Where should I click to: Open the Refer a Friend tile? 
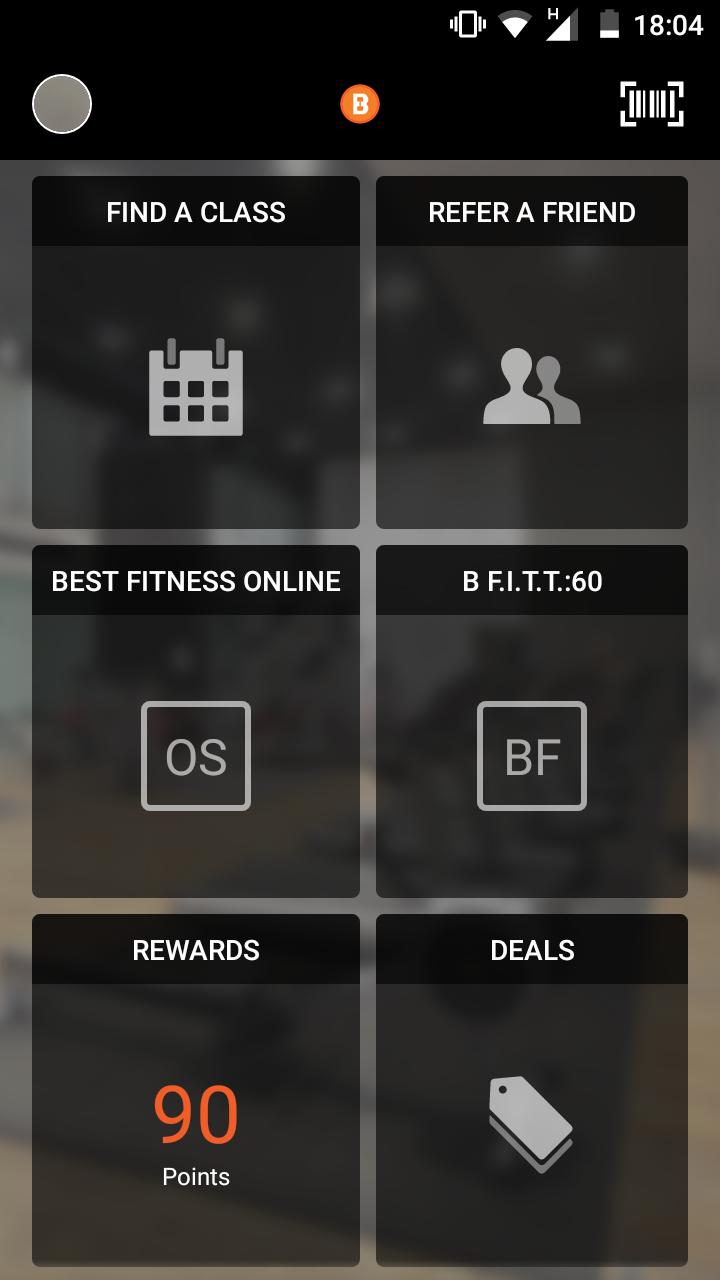click(532, 353)
